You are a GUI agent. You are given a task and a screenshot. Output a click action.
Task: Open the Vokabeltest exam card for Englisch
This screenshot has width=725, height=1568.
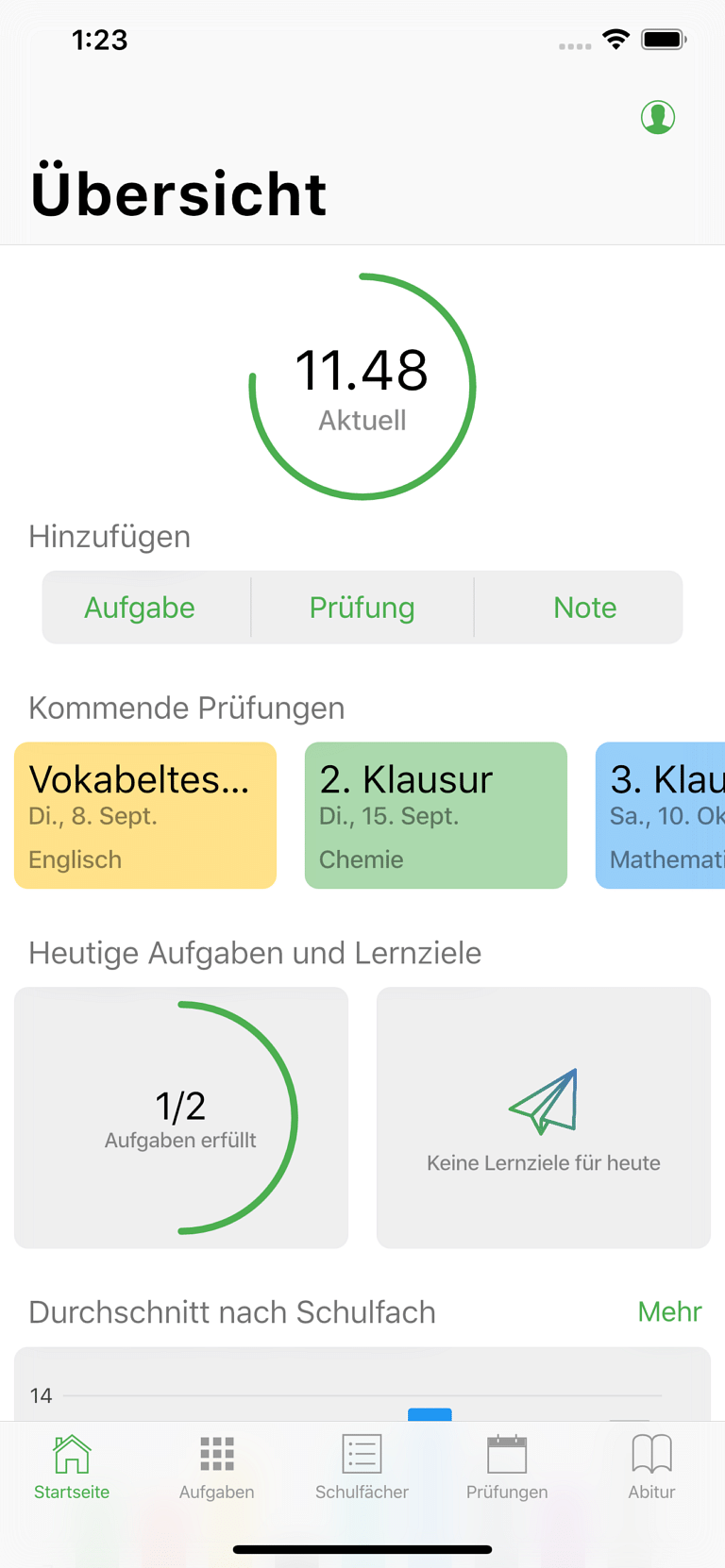coord(145,815)
